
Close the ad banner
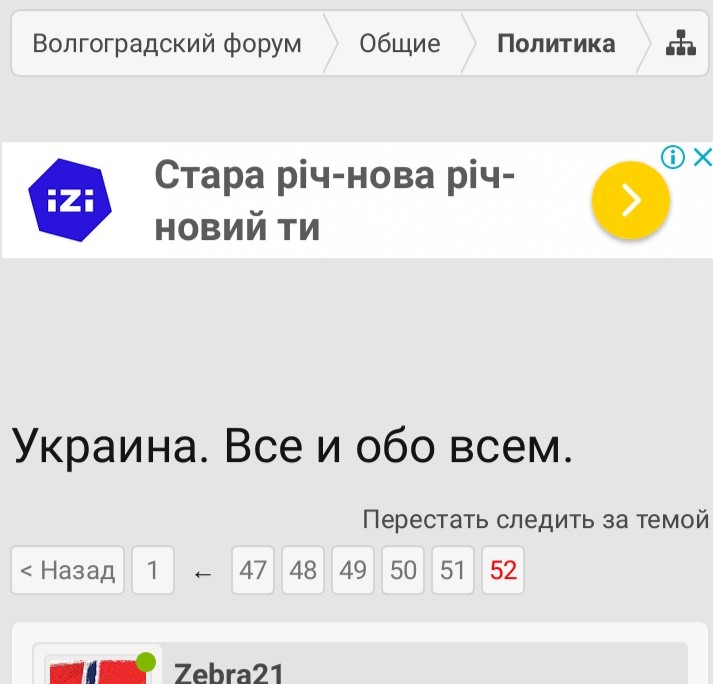tap(702, 157)
